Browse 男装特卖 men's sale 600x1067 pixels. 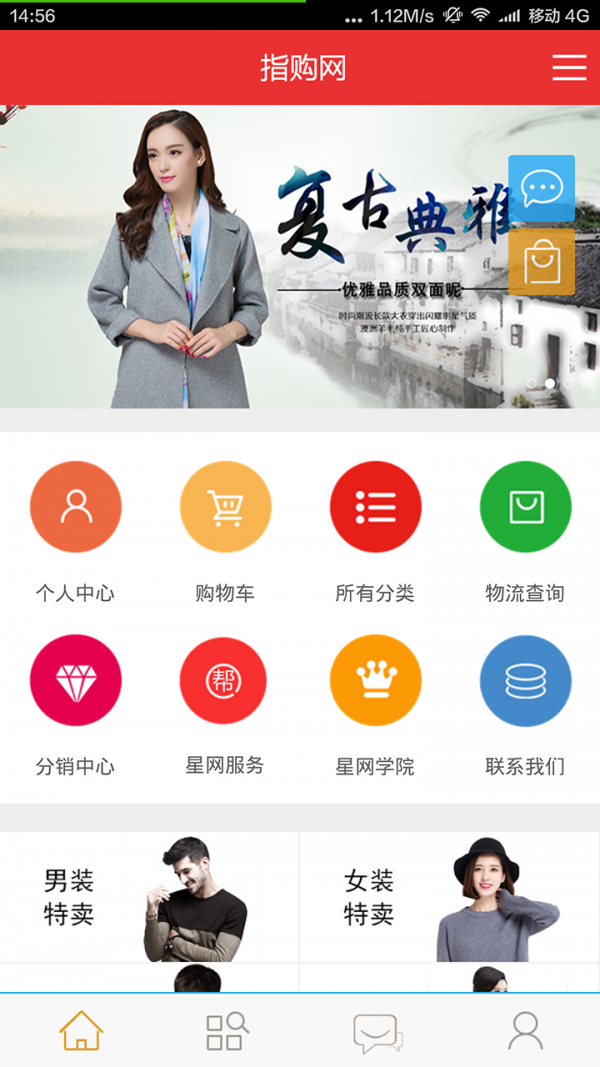(x=149, y=897)
